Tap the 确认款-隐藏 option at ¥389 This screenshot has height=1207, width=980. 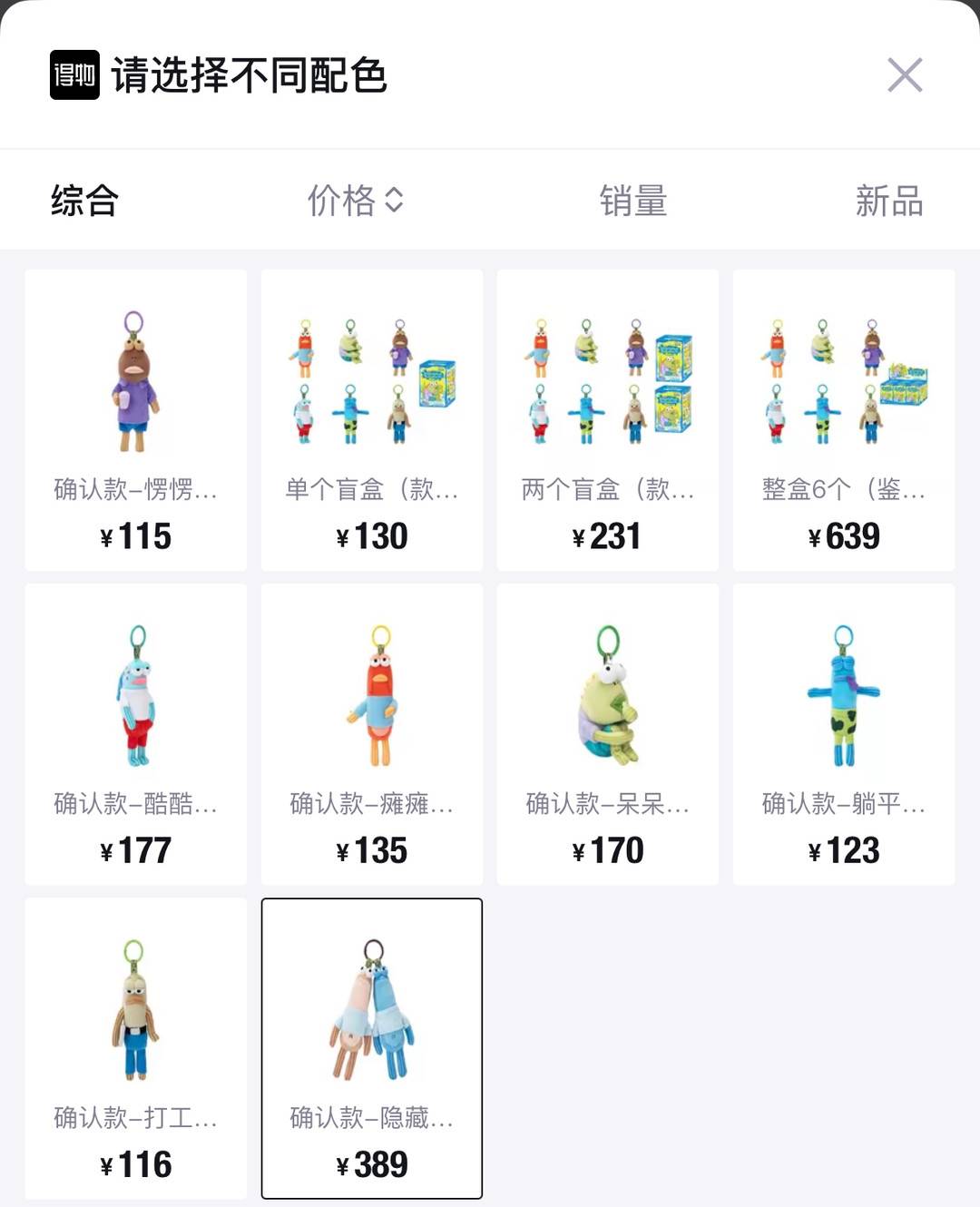(x=372, y=1047)
